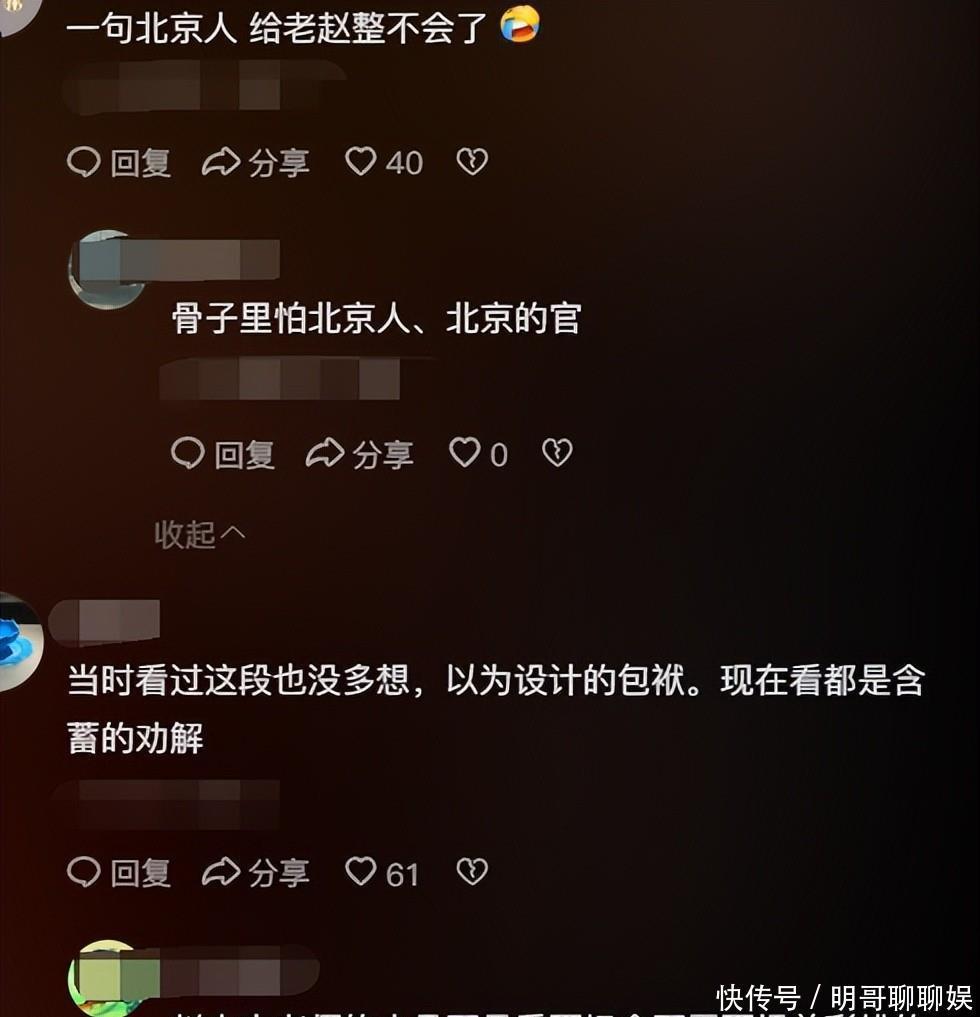The width and height of the screenshot is (980, 1017).
Task: Reply to the comment about 含蓄的劝解
Action: [119, 873]
